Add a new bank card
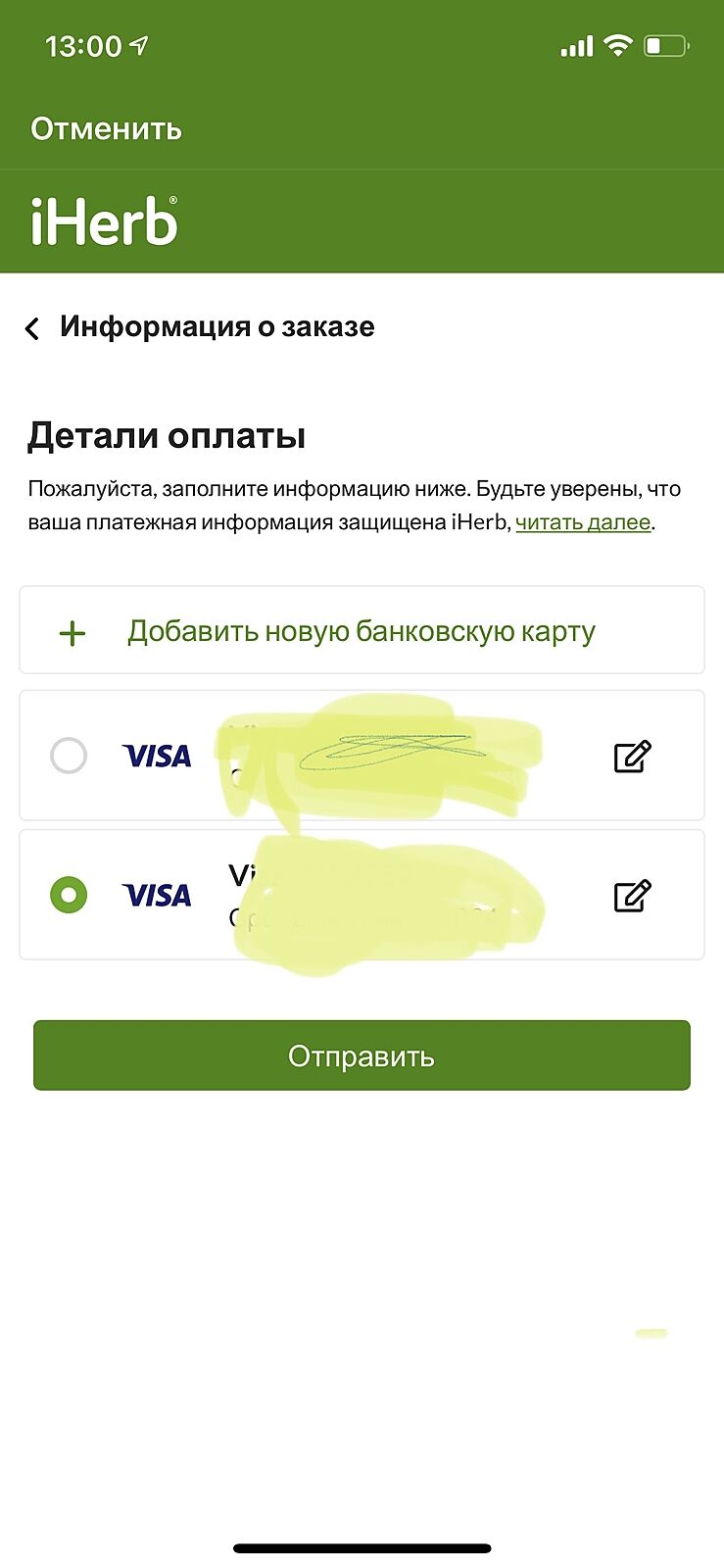This screenshot has width=724, height=1568. click(x=362, y=631)
